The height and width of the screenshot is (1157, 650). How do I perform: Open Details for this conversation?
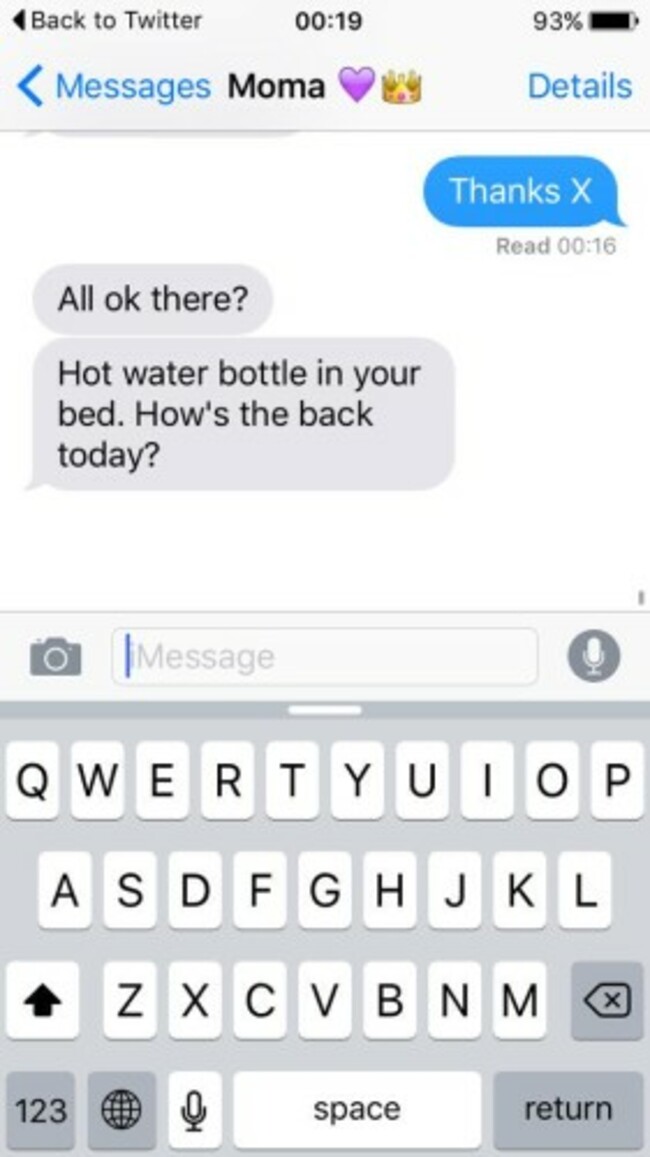click(x=579, y=87)
